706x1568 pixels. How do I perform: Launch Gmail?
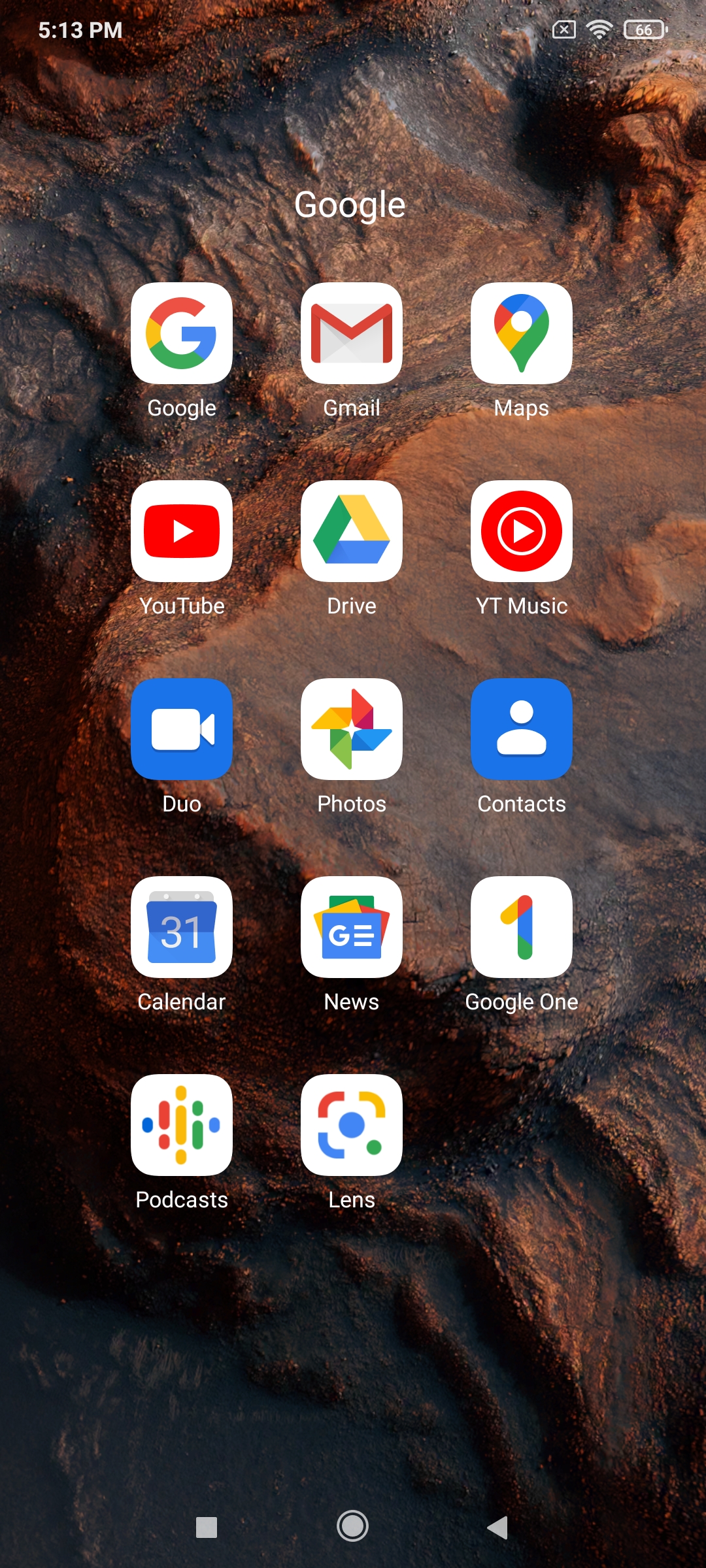[x=352, y=333]
